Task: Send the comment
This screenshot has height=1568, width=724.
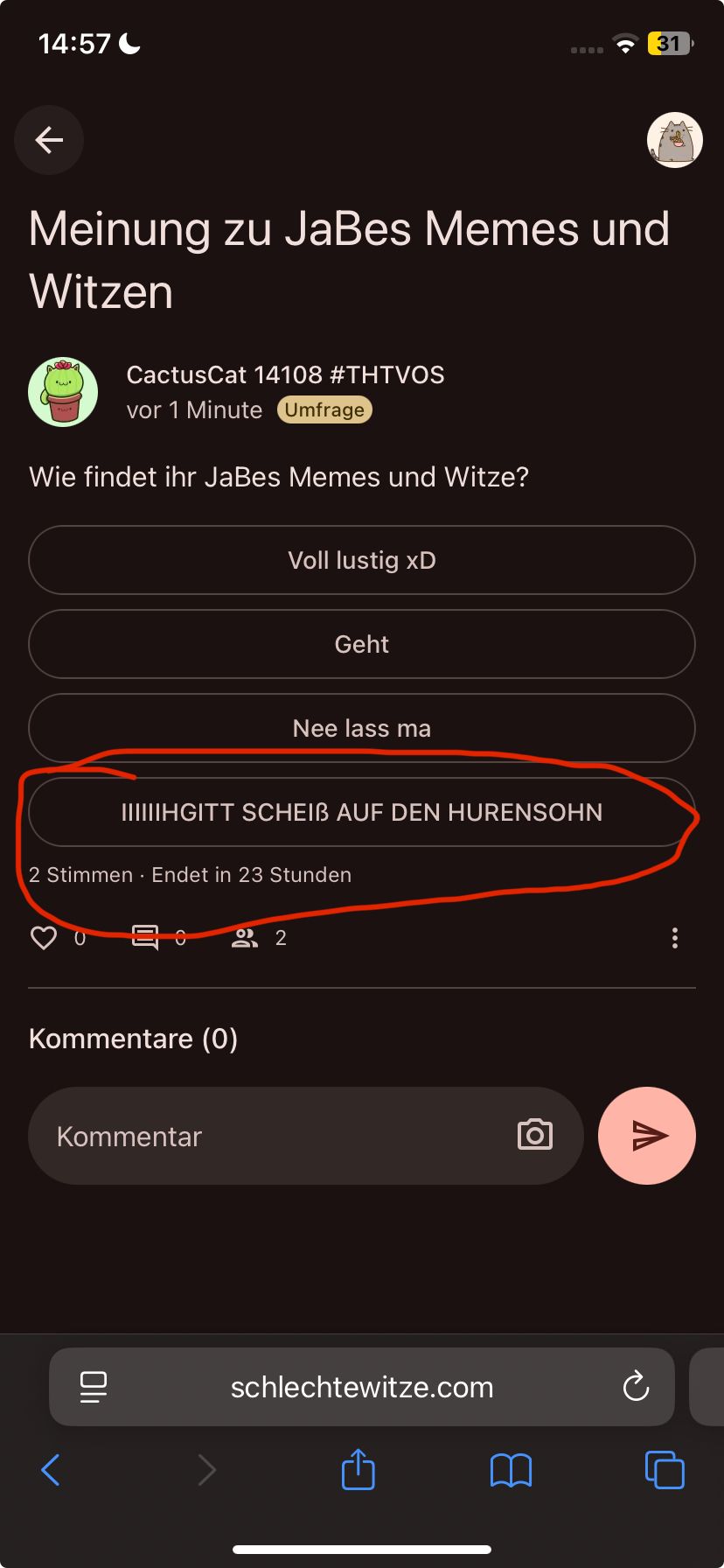Action: pos(647,1136)
